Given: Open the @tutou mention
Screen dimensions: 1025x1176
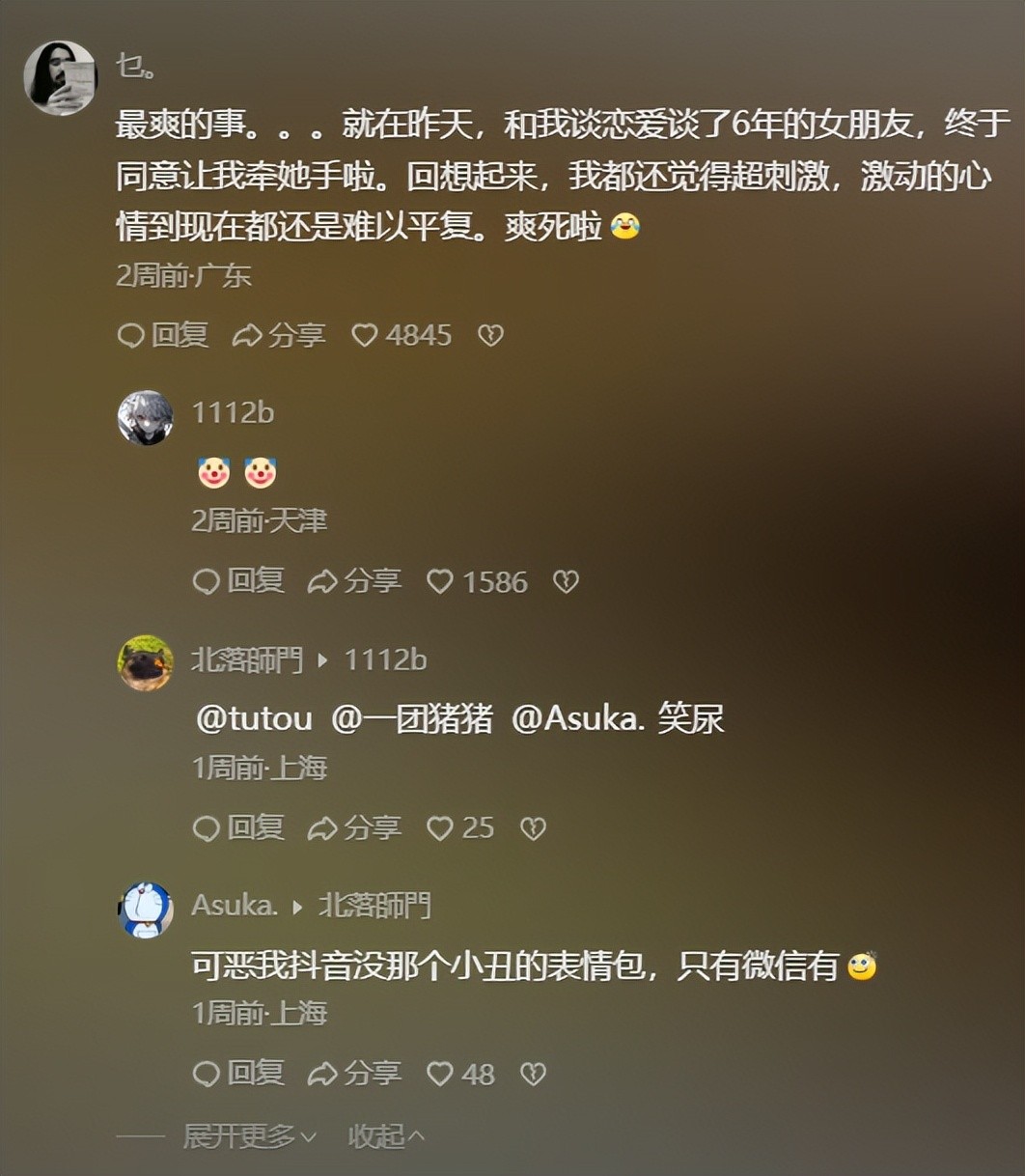Looking at the screenshot, I should pyautogui.click(x=254, y=718).
